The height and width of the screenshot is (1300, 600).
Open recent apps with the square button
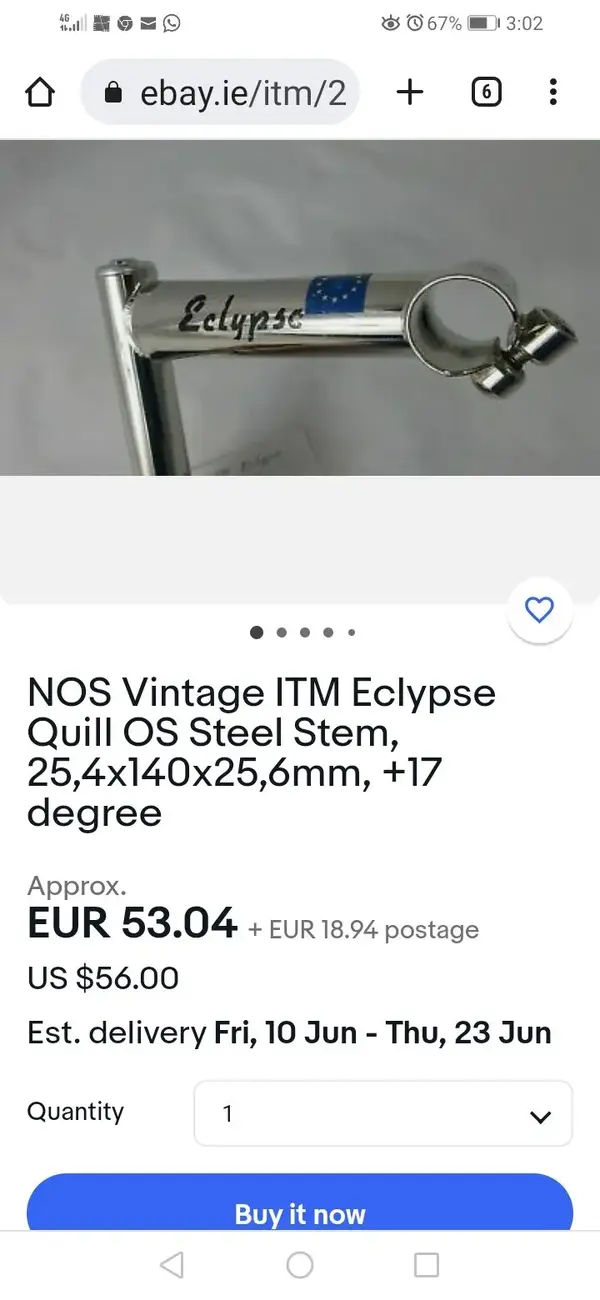pyautogui.click(x=427, y=1265)
